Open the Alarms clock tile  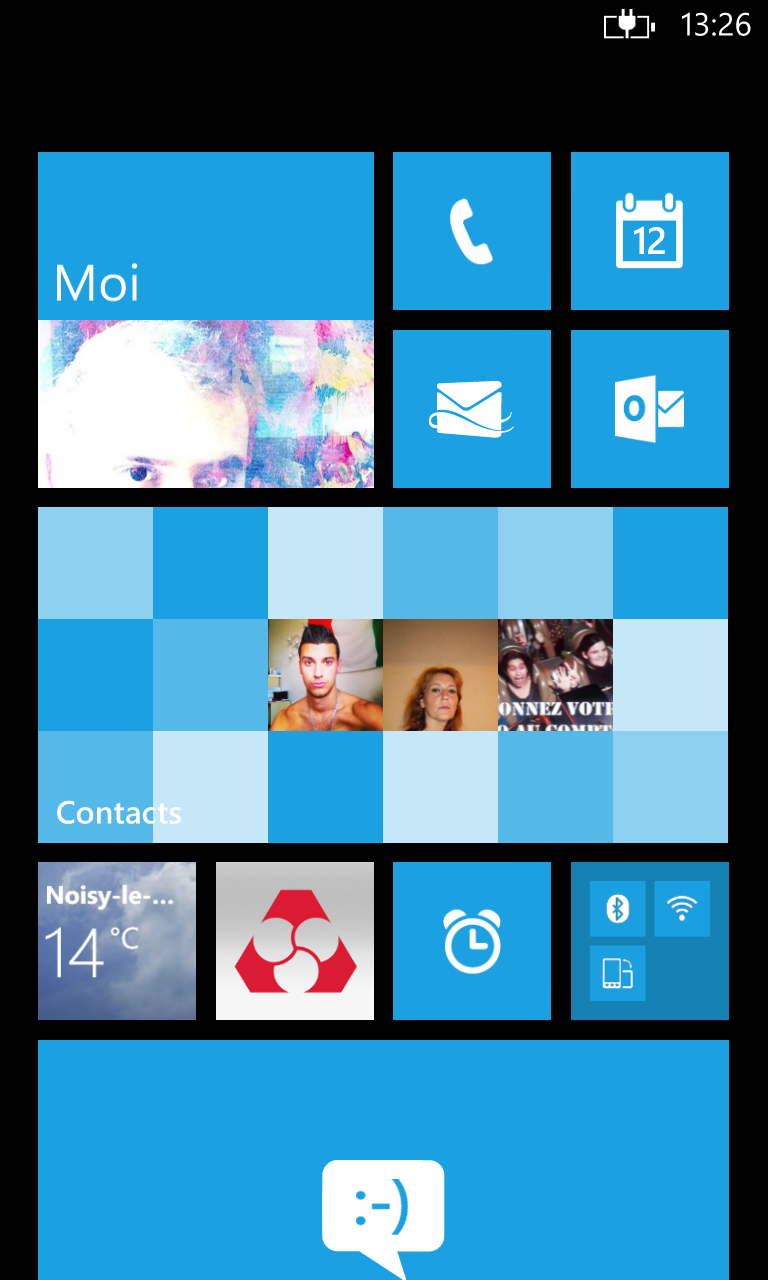(x=471, y=941)
